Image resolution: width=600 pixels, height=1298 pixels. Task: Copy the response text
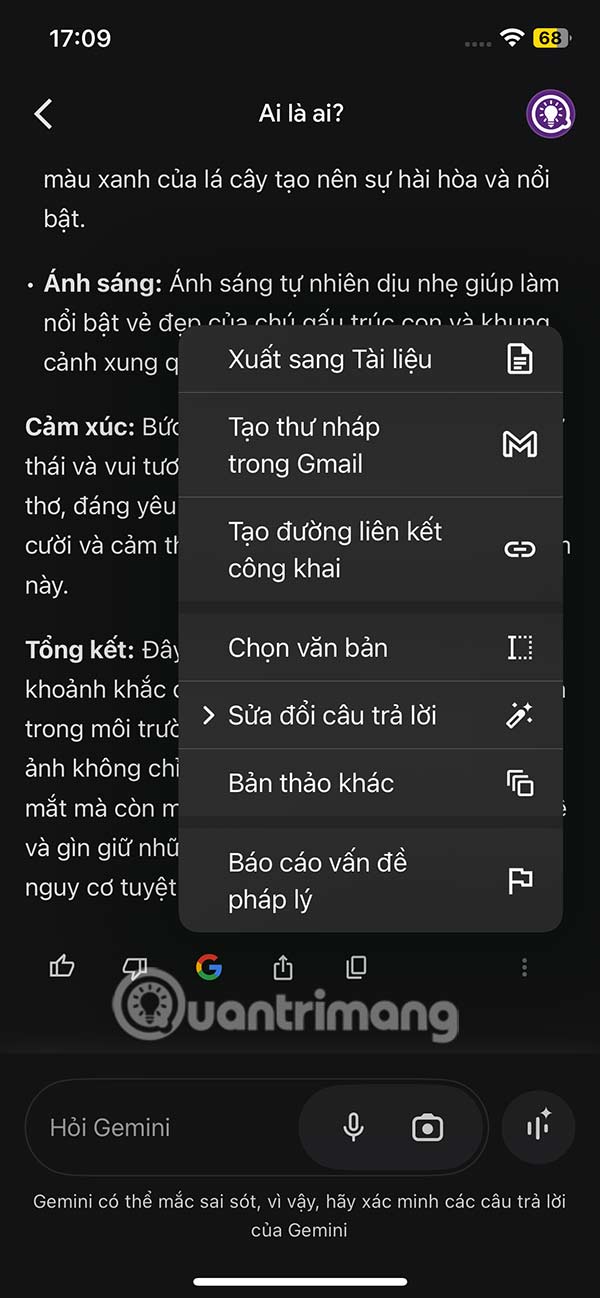point(356,967)
